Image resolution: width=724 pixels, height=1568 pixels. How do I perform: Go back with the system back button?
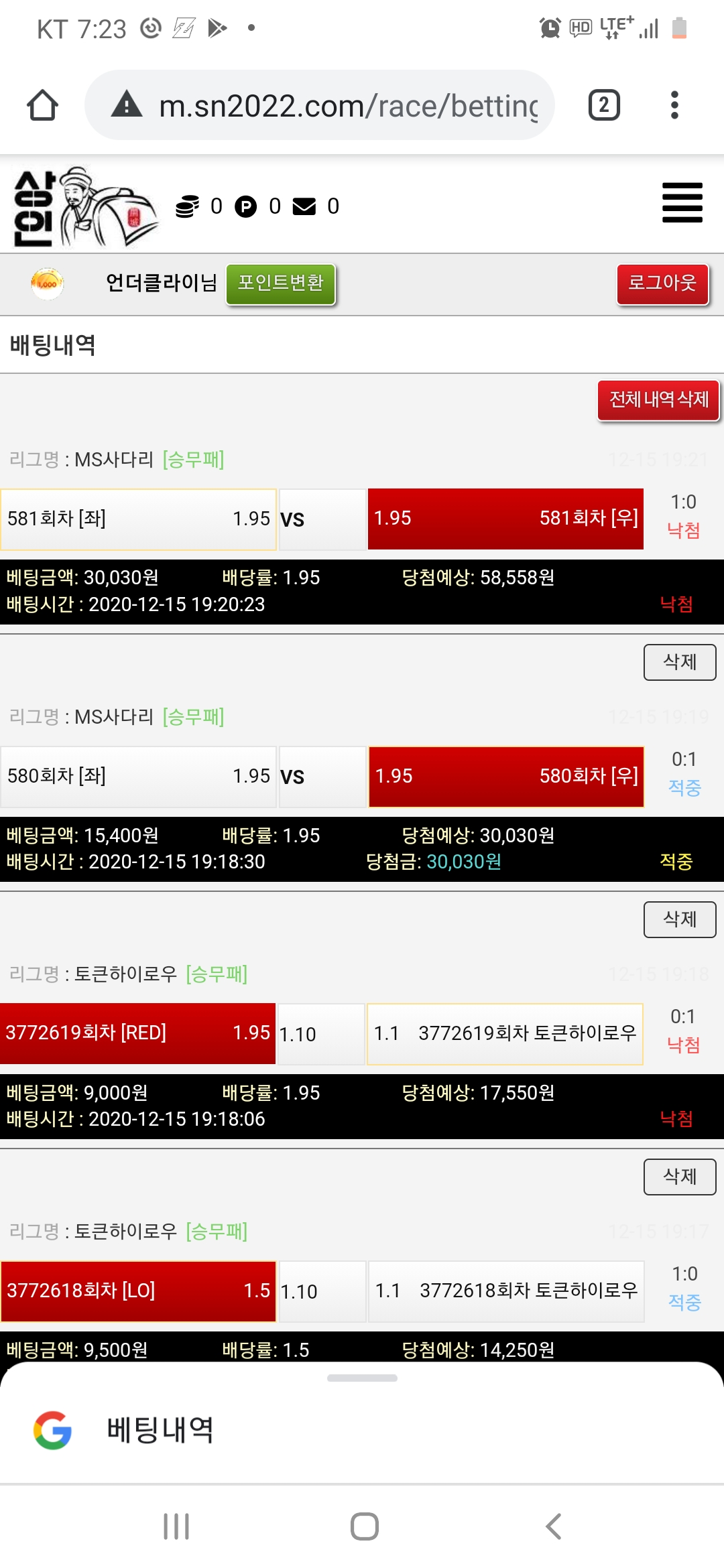tap(554, 1526)
